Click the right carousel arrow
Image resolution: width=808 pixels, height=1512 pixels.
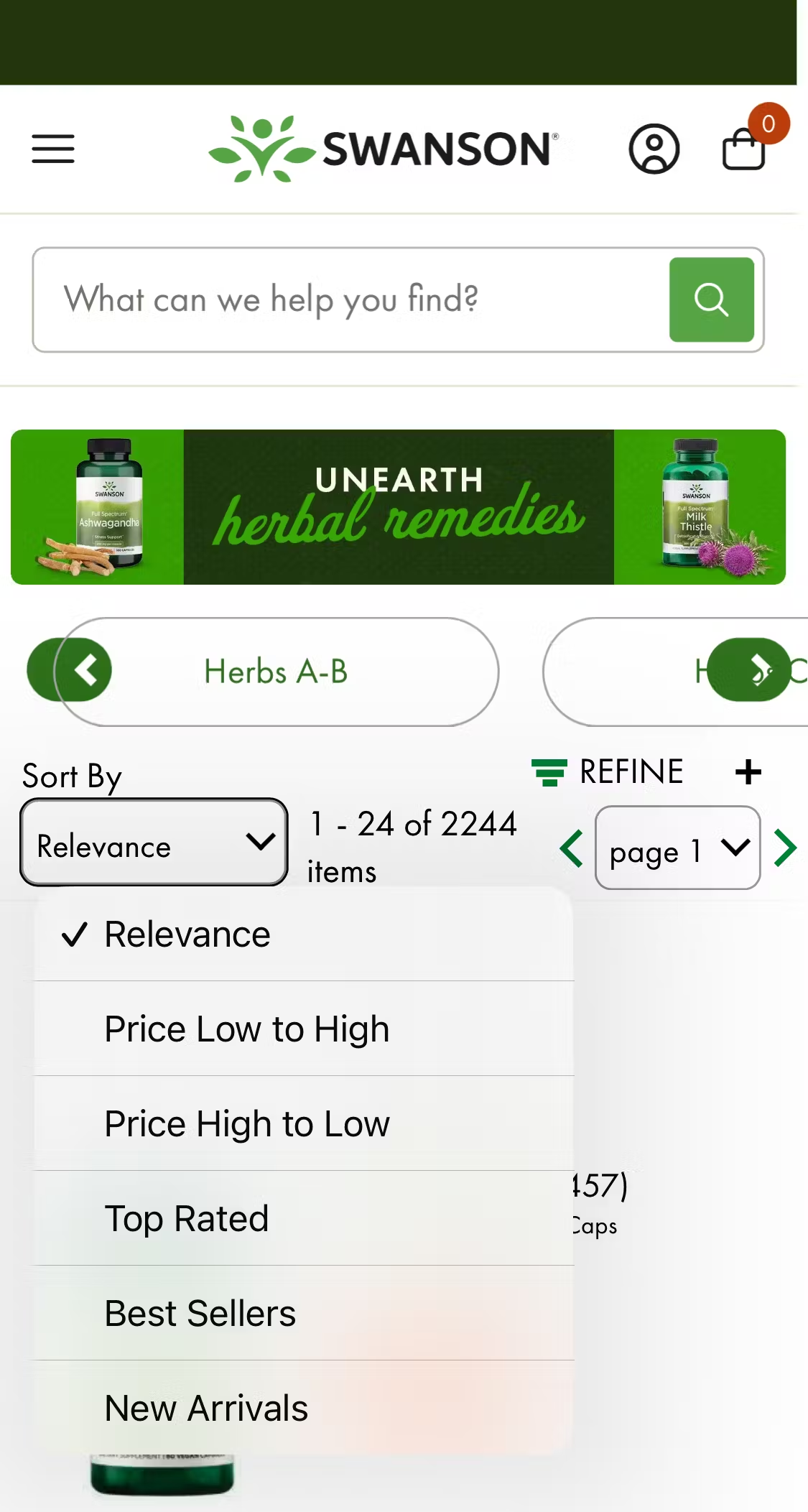pos(749,669)
